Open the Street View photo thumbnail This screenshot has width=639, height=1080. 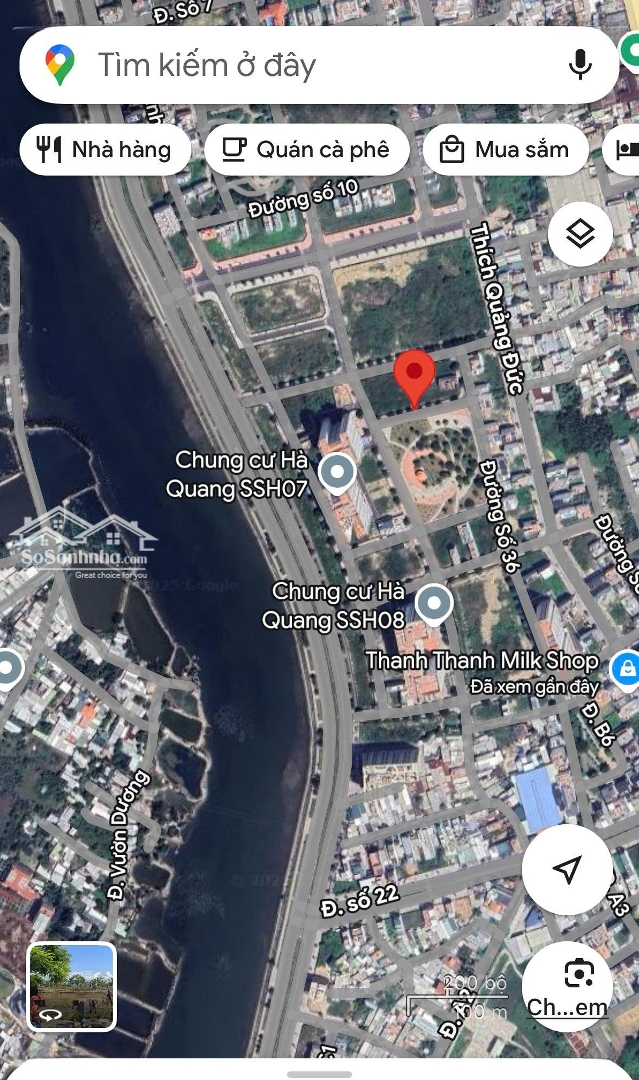(x=71, y=986)
